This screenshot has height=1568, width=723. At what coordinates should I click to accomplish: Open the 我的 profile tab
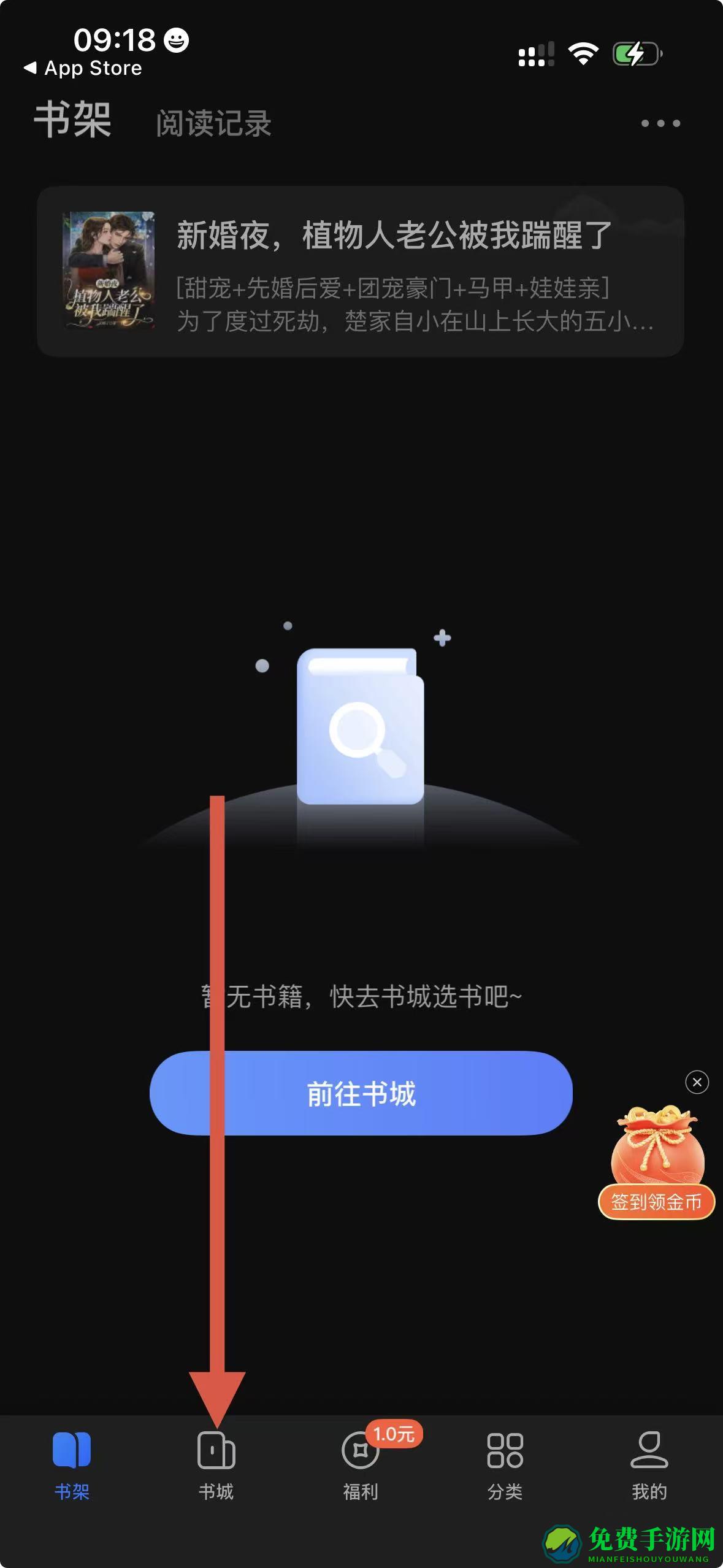point(649,1464)
